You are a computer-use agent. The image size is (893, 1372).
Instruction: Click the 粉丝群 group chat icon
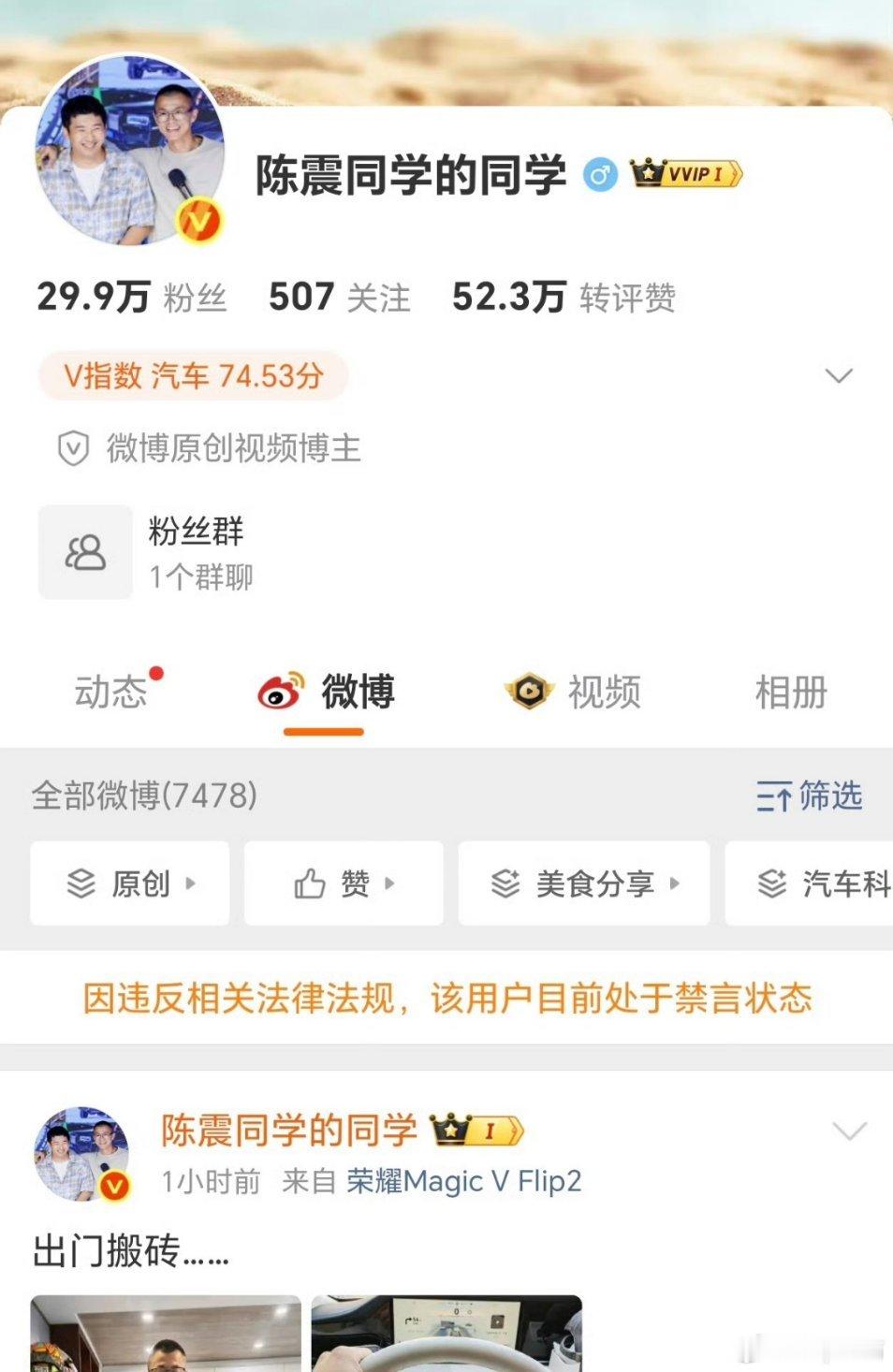tap(83, 552)
